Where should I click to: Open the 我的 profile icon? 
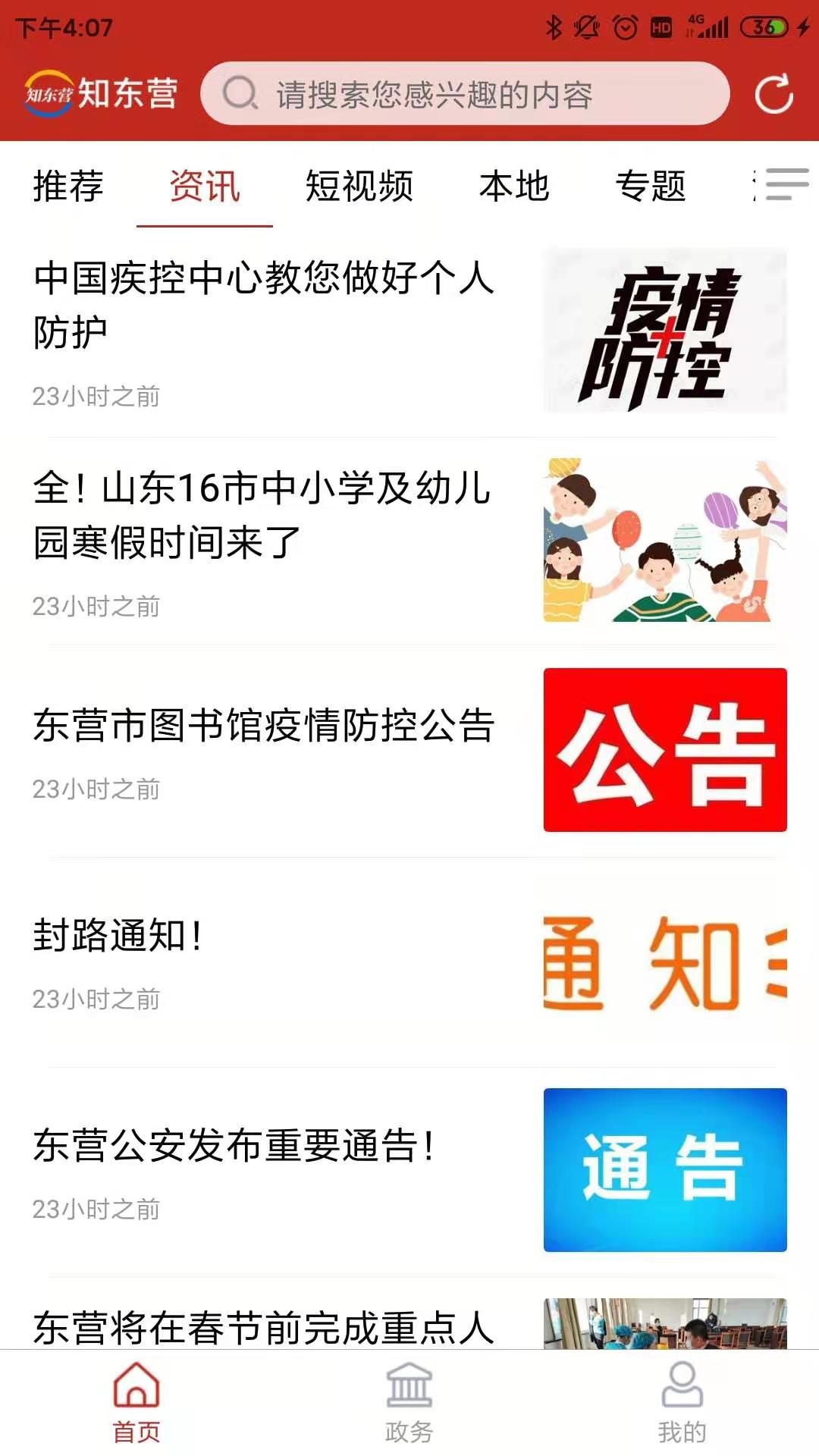(x=681, y=1399)
